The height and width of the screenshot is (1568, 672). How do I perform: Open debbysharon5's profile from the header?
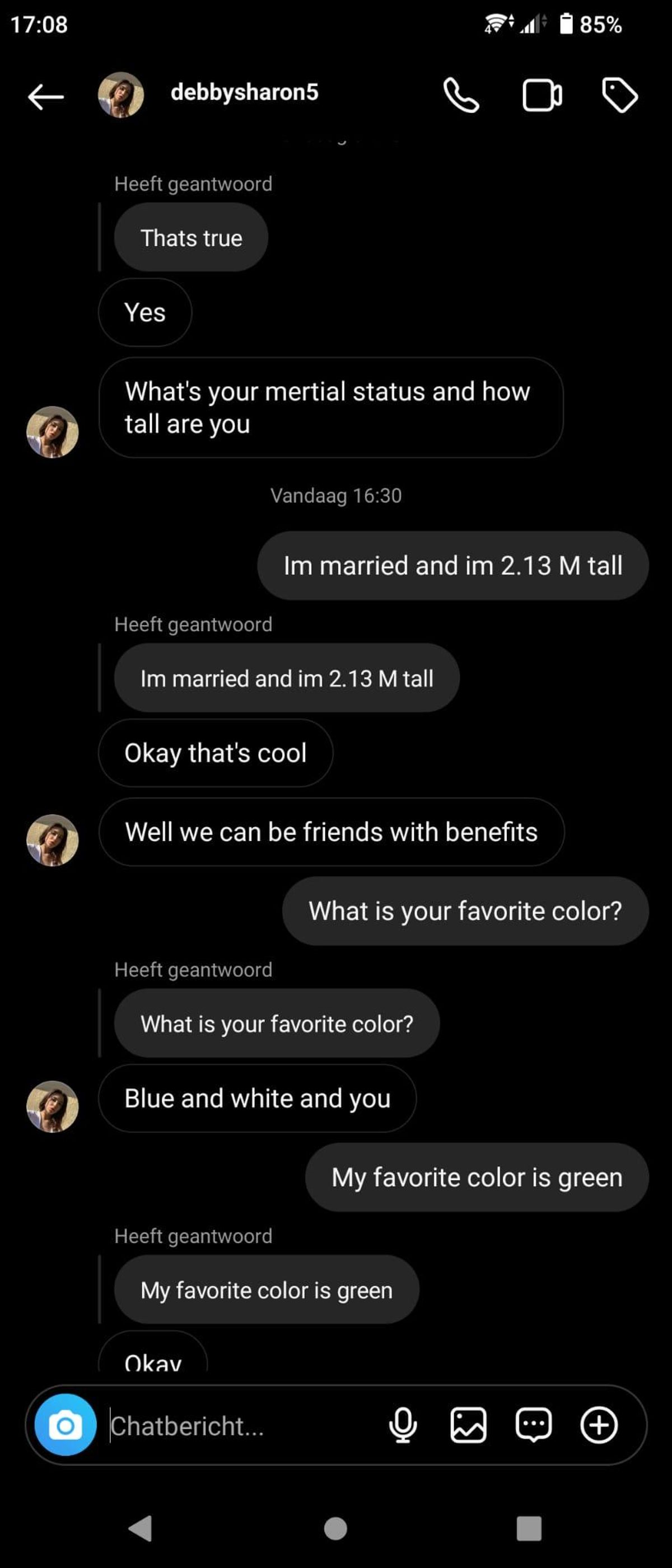244,92
